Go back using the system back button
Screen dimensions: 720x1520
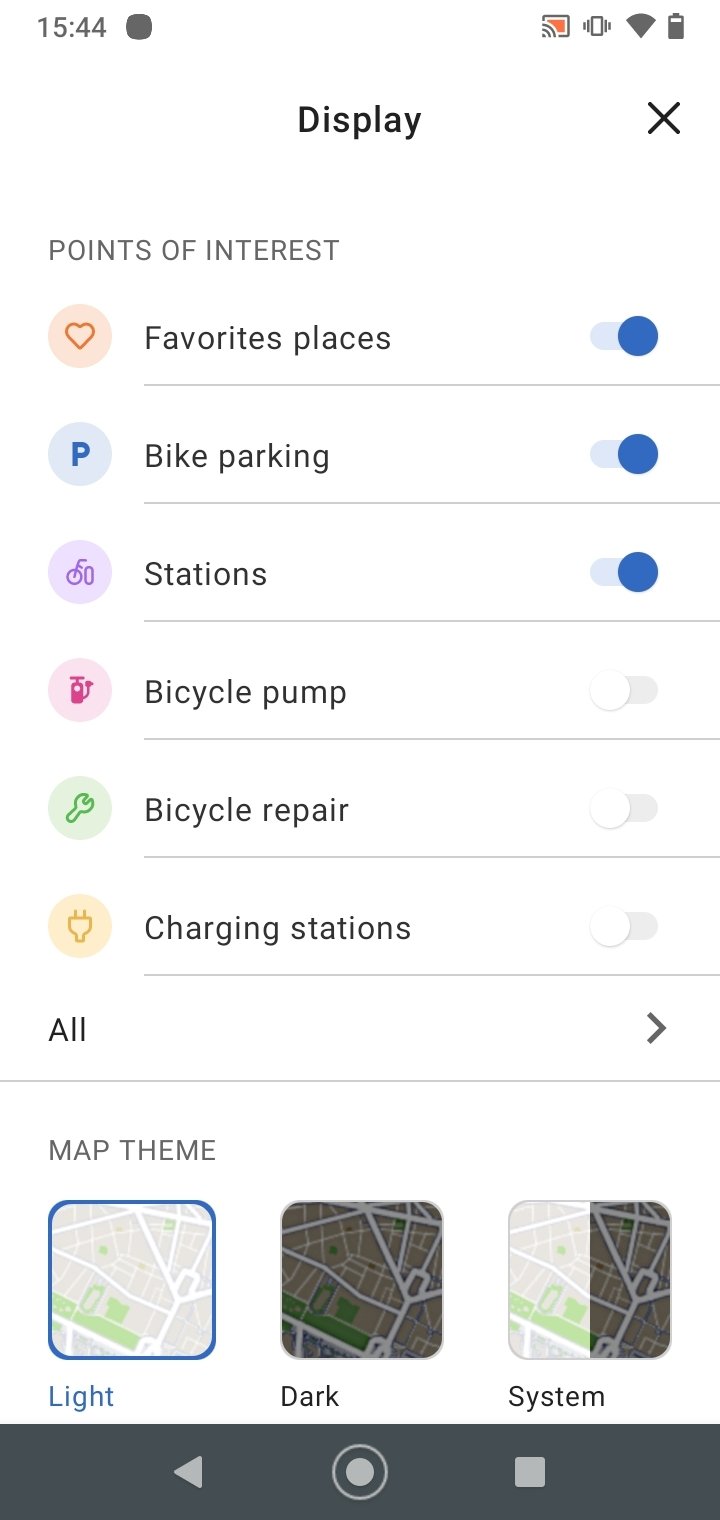click(188, 1472)
